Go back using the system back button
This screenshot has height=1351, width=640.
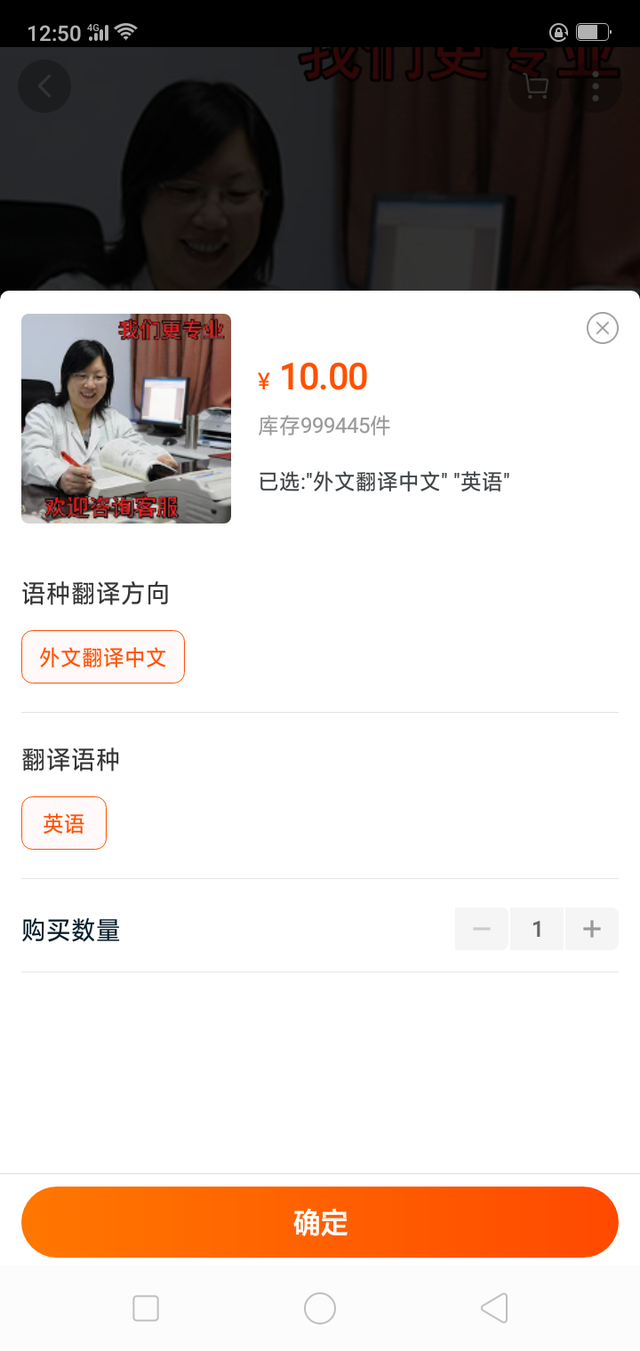[x=494, y=1308]
